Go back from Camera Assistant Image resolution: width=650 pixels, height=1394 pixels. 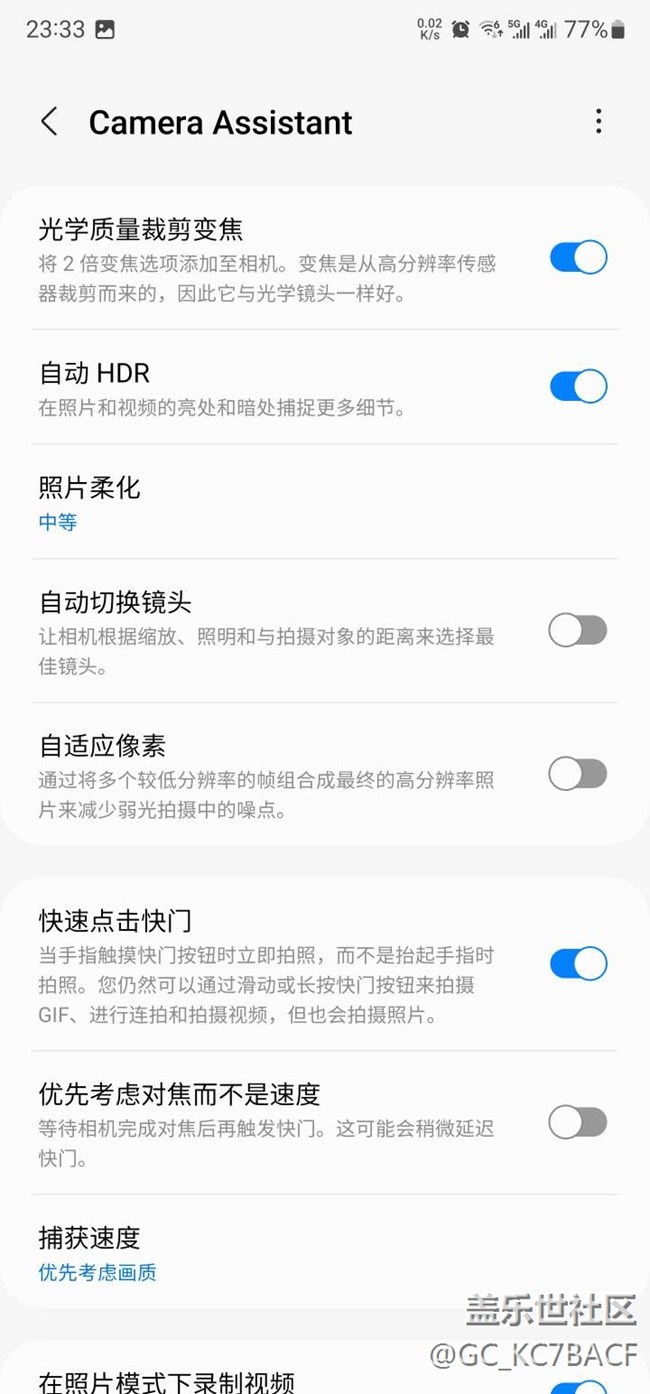[49, 122]
